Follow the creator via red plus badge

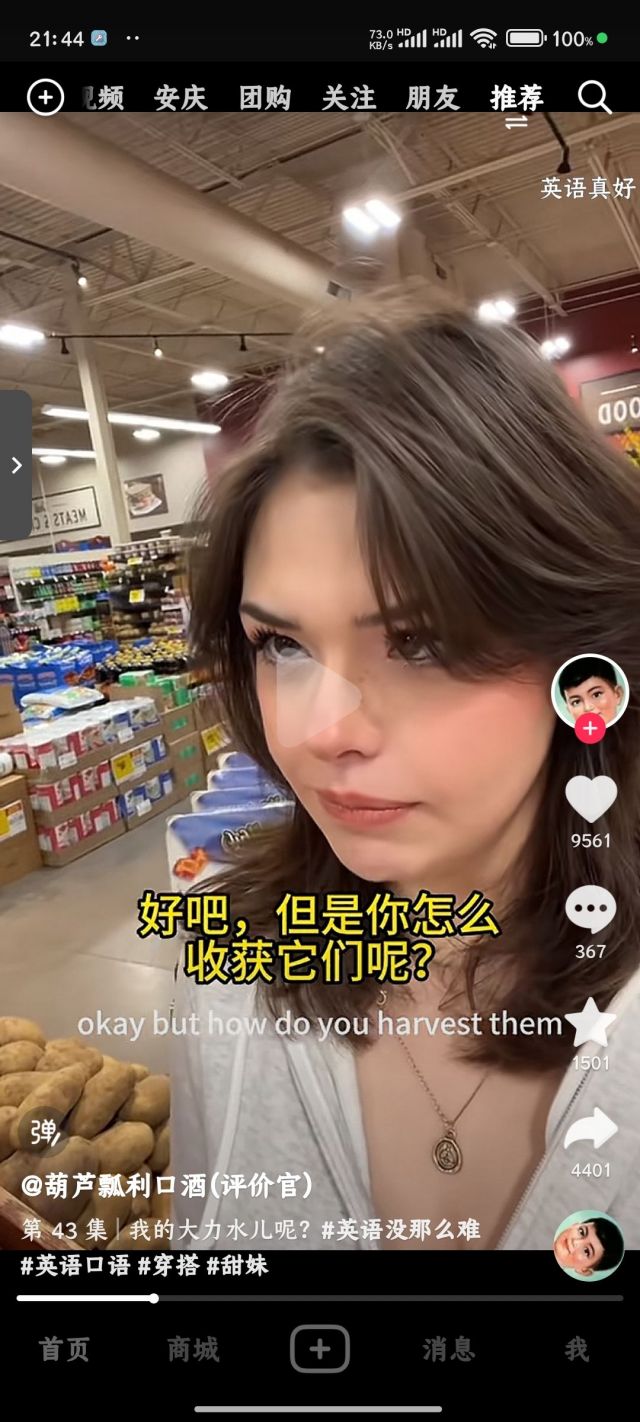coord(590,729)
